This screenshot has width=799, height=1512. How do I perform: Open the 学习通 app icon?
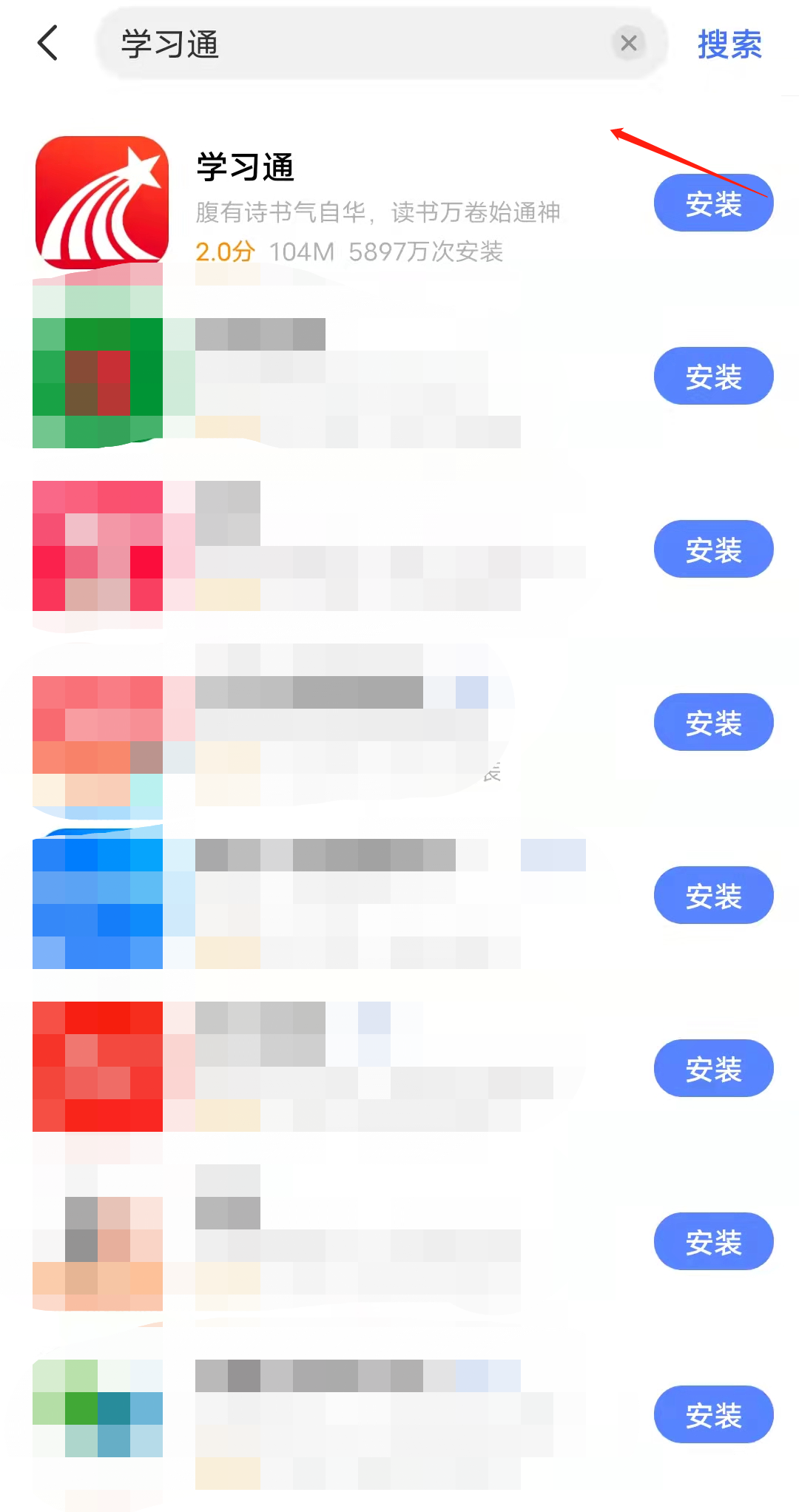pos(101,198)
